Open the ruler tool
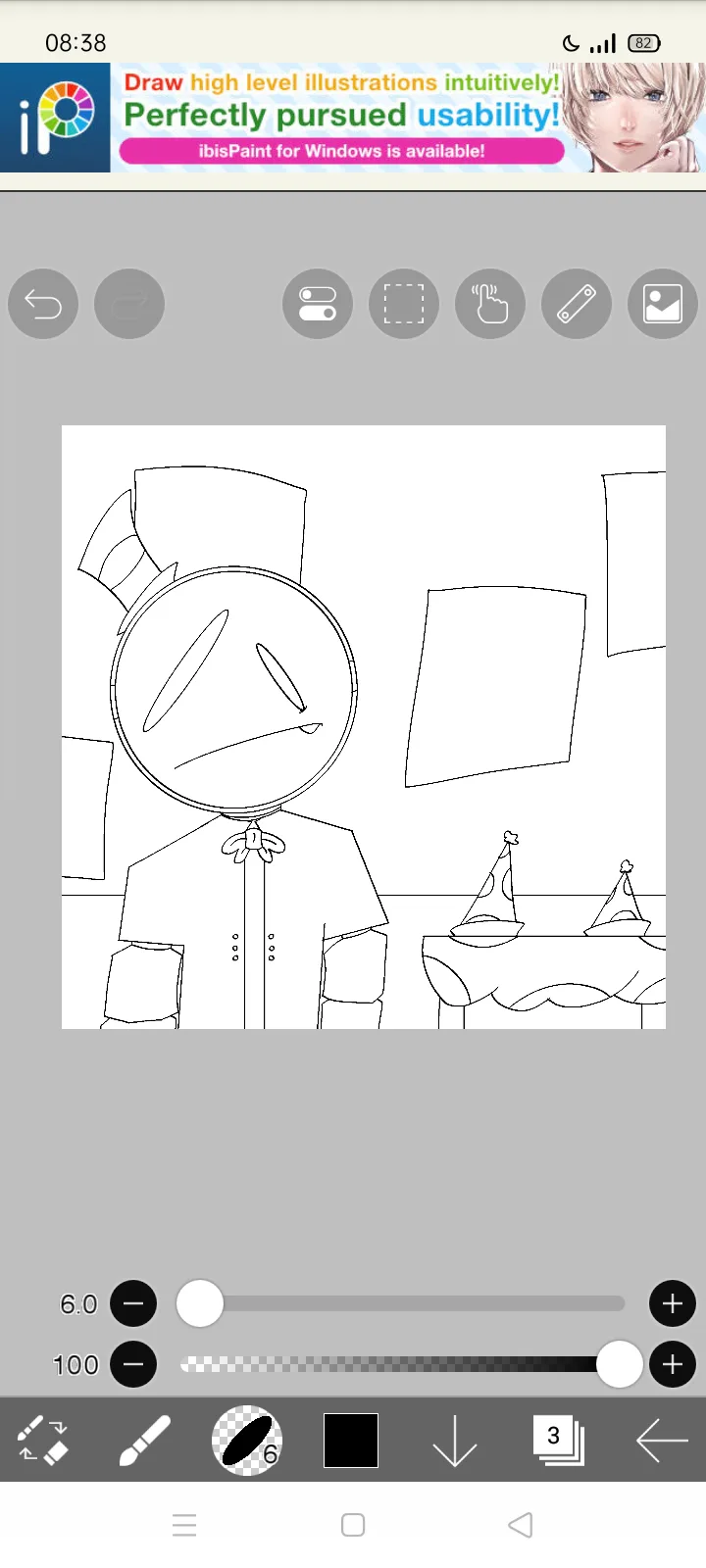This screenshot has height=1568, width=706. click(577, 304)
